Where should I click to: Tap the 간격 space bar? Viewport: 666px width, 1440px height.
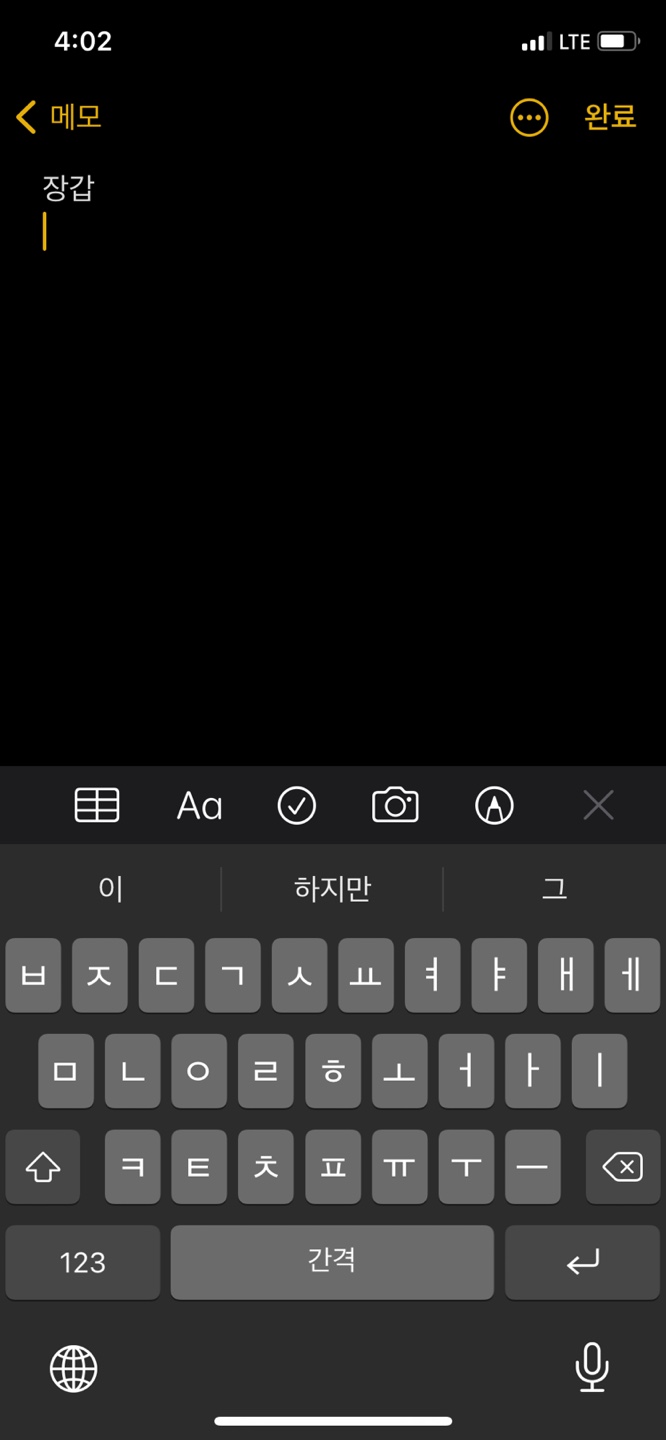pyautogui.click(x=332, y=1262)
